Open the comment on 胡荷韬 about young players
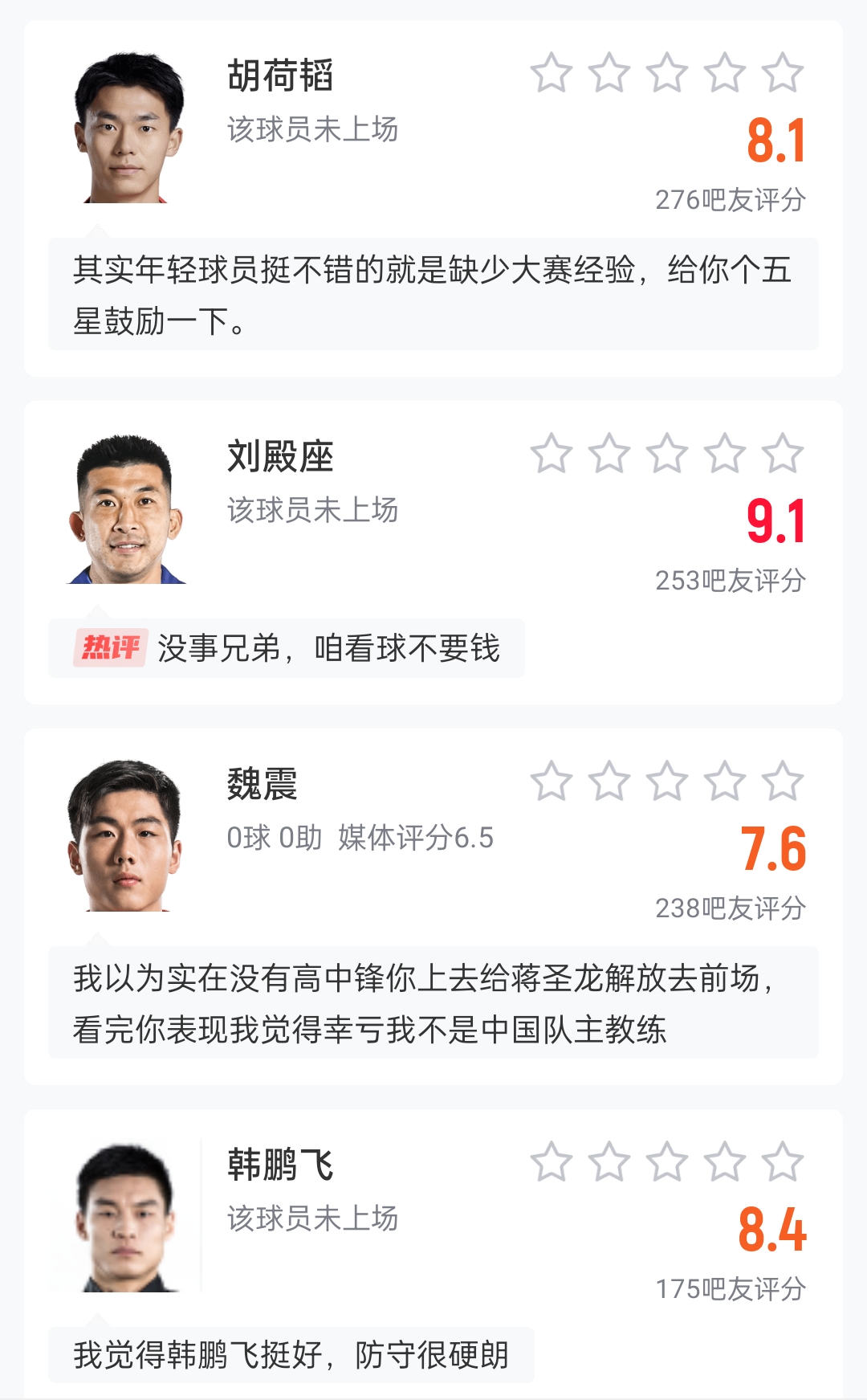867x1400 pixels. pyautogui.click(x=433, y=295)
